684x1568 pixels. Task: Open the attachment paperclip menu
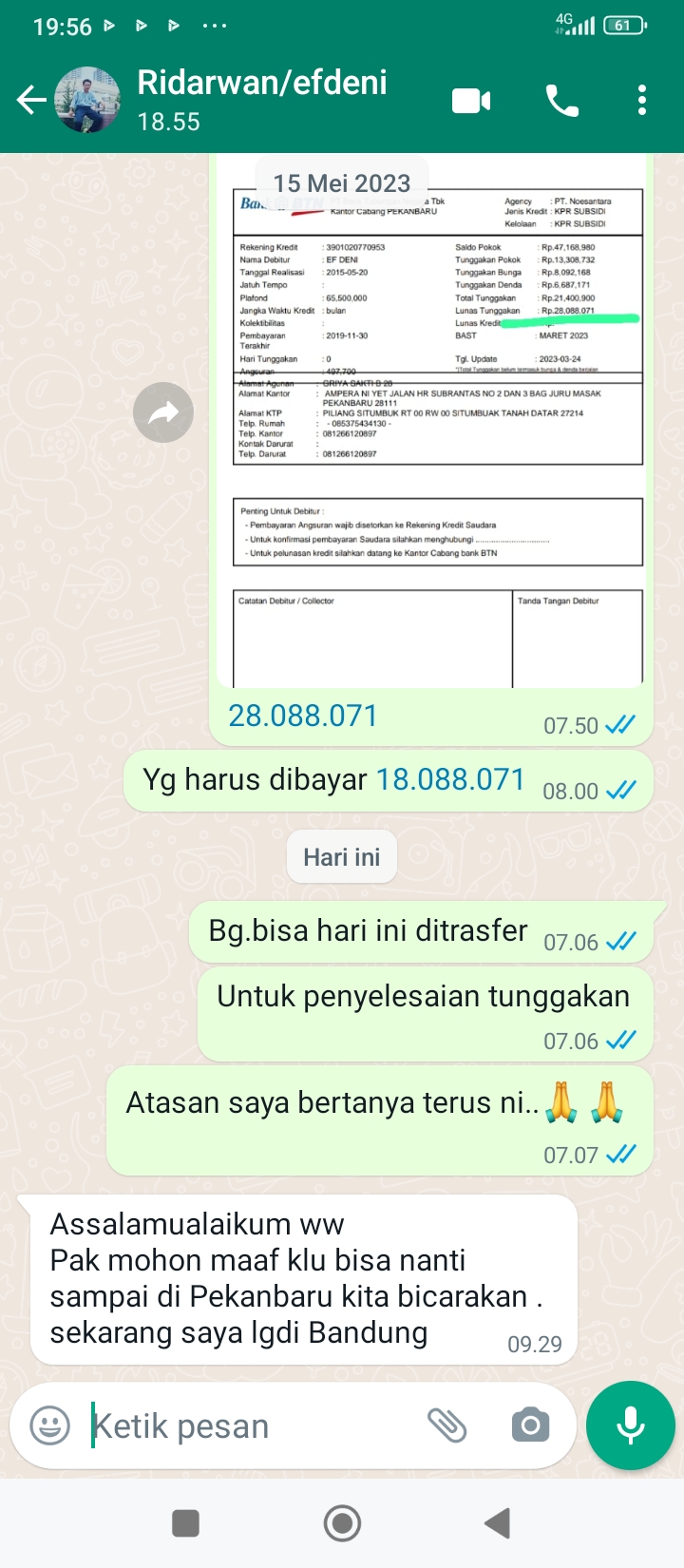(446, 1425)
